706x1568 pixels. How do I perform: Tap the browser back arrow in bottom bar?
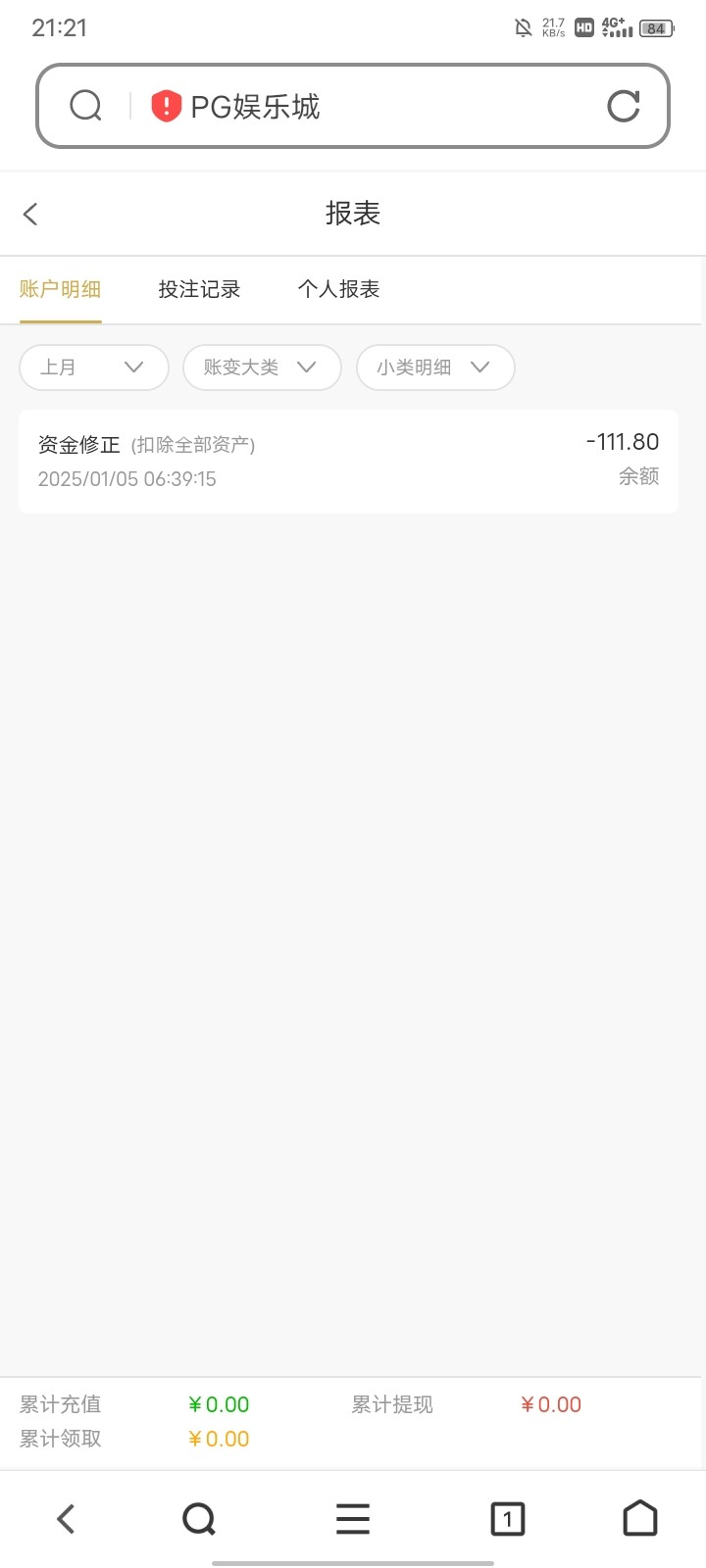[66, 1519]
